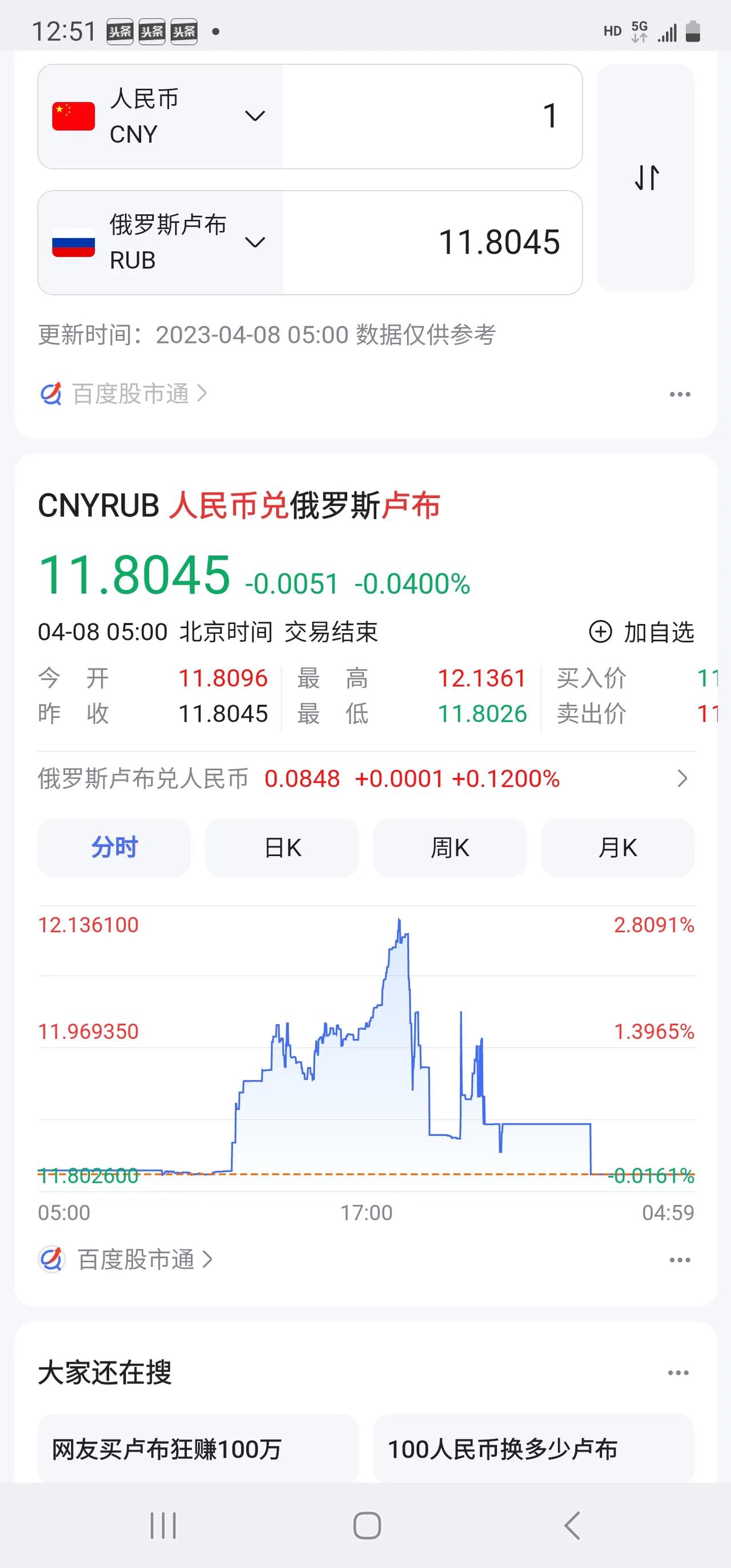Switch to the 日K chart tab
Screen dimensions: 731x1568
click(x=282, y=847)
